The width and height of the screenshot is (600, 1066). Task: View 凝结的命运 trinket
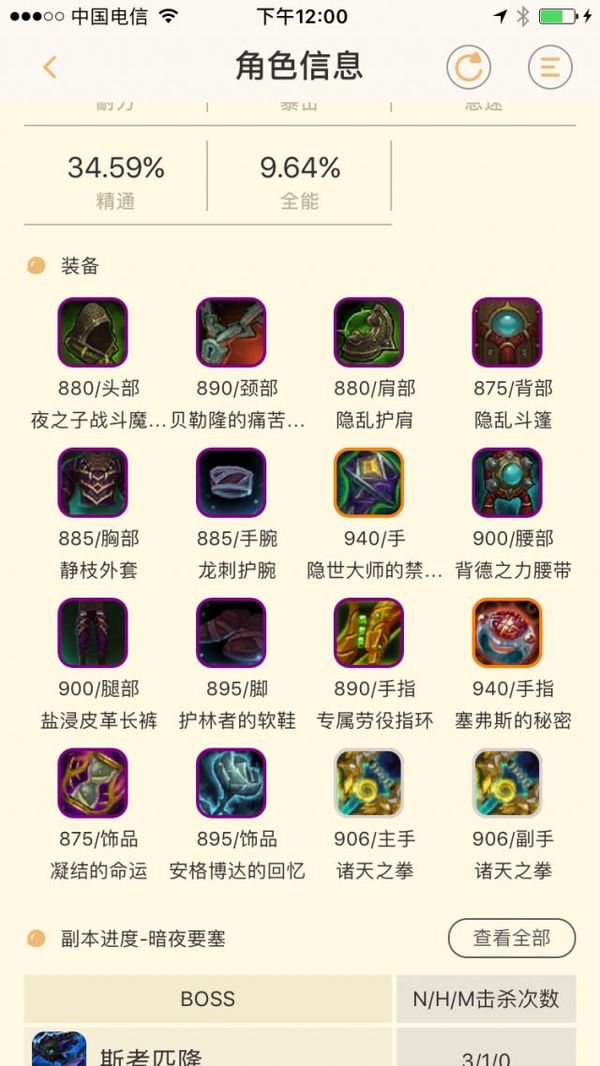(93, 782)
